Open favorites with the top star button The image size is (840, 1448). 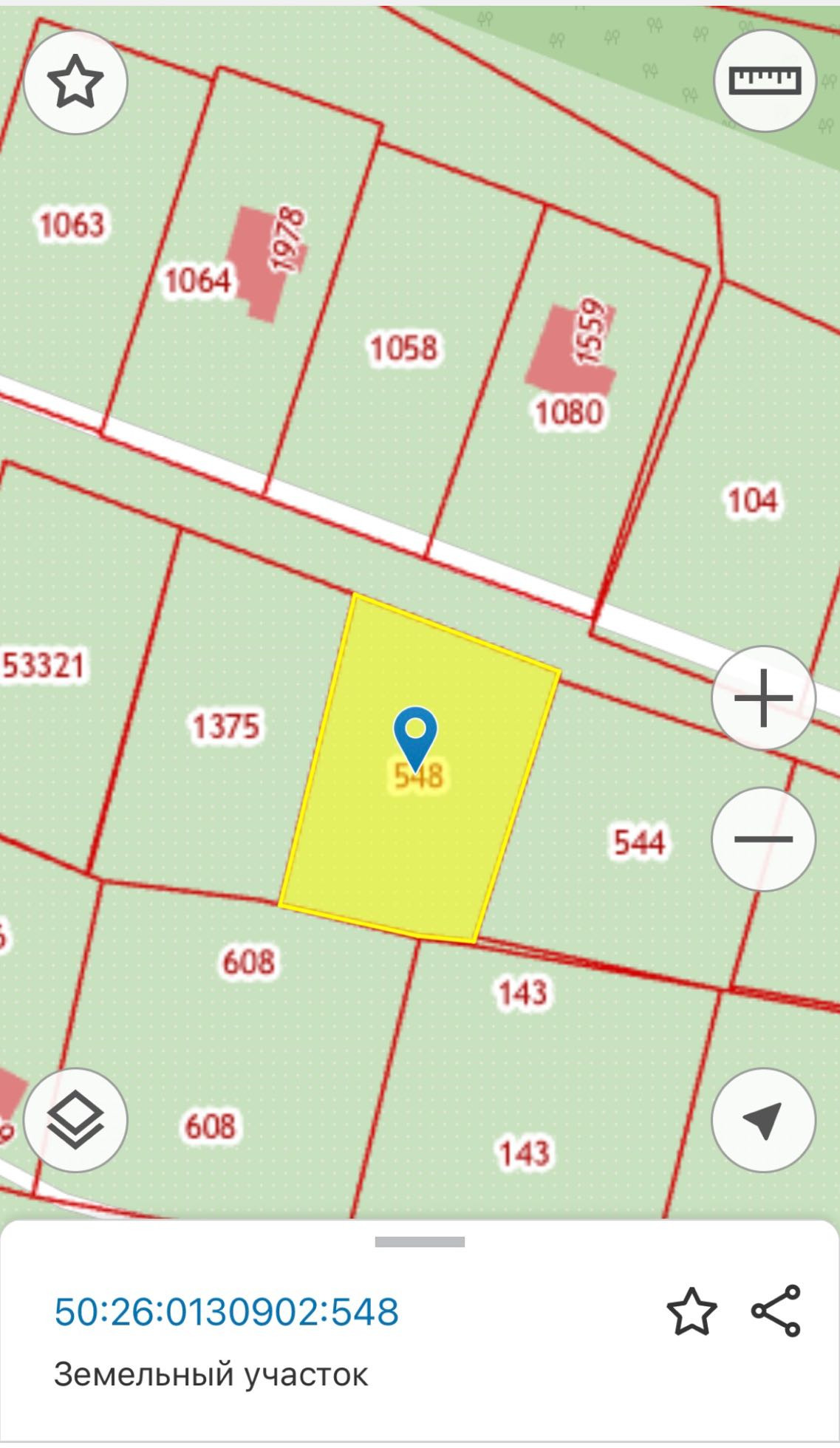point(75,82)
